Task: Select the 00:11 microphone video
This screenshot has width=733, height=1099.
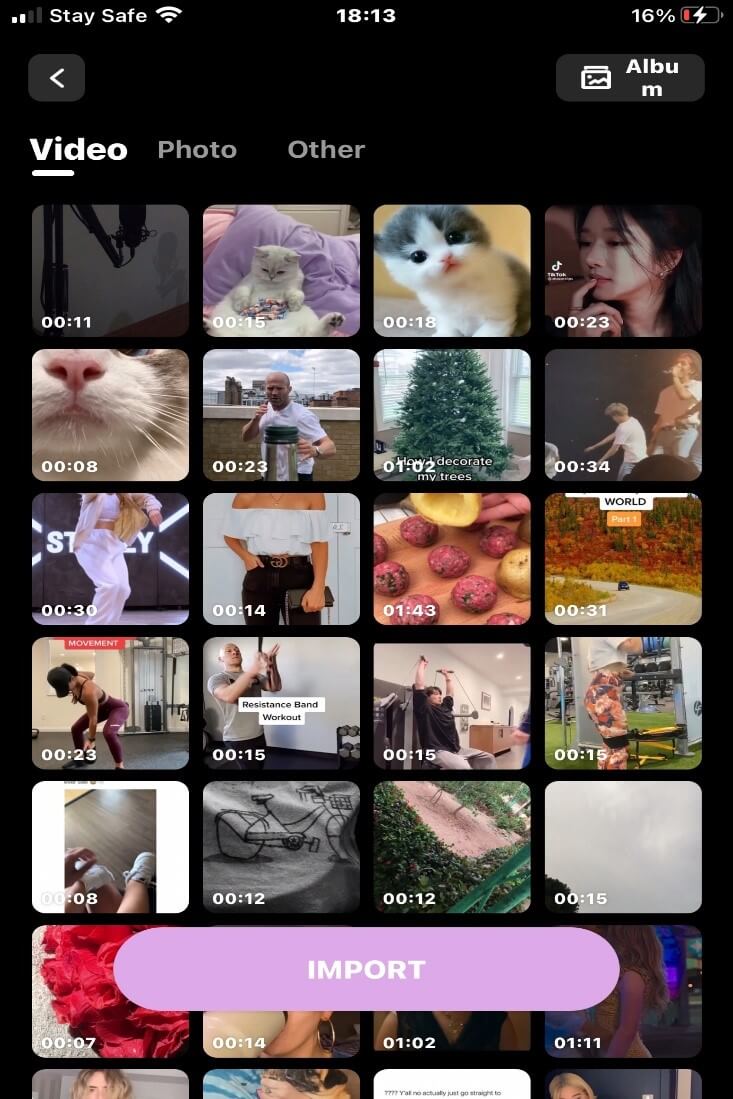Action: click(110, 270)
